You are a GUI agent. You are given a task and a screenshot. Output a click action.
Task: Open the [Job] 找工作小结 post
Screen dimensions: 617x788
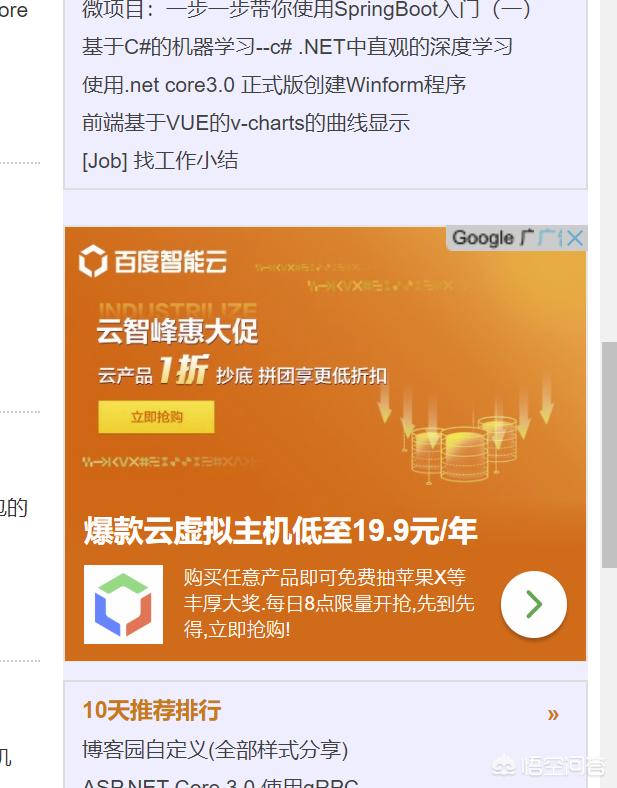coord(160,160)
